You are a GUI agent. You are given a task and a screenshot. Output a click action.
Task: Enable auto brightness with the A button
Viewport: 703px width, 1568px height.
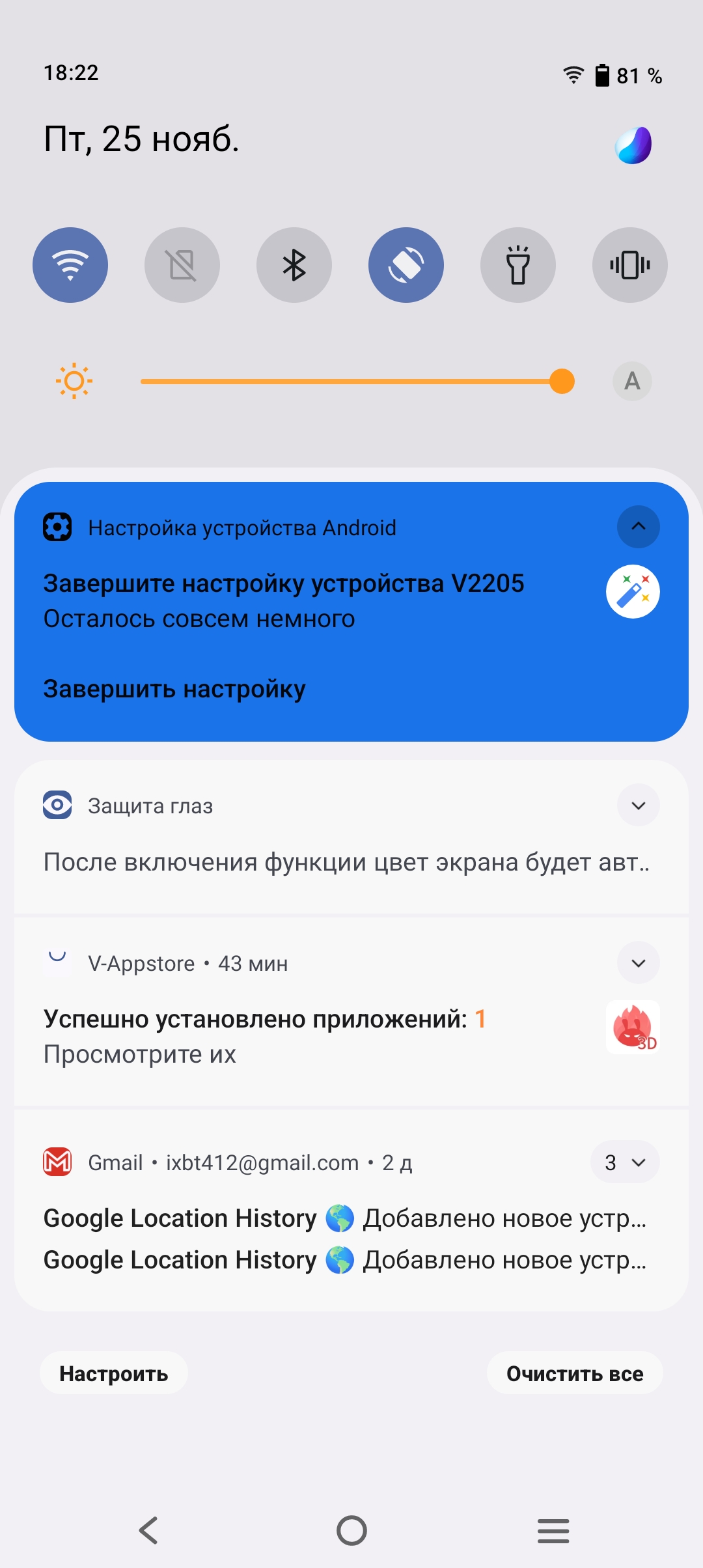point(632,381)
